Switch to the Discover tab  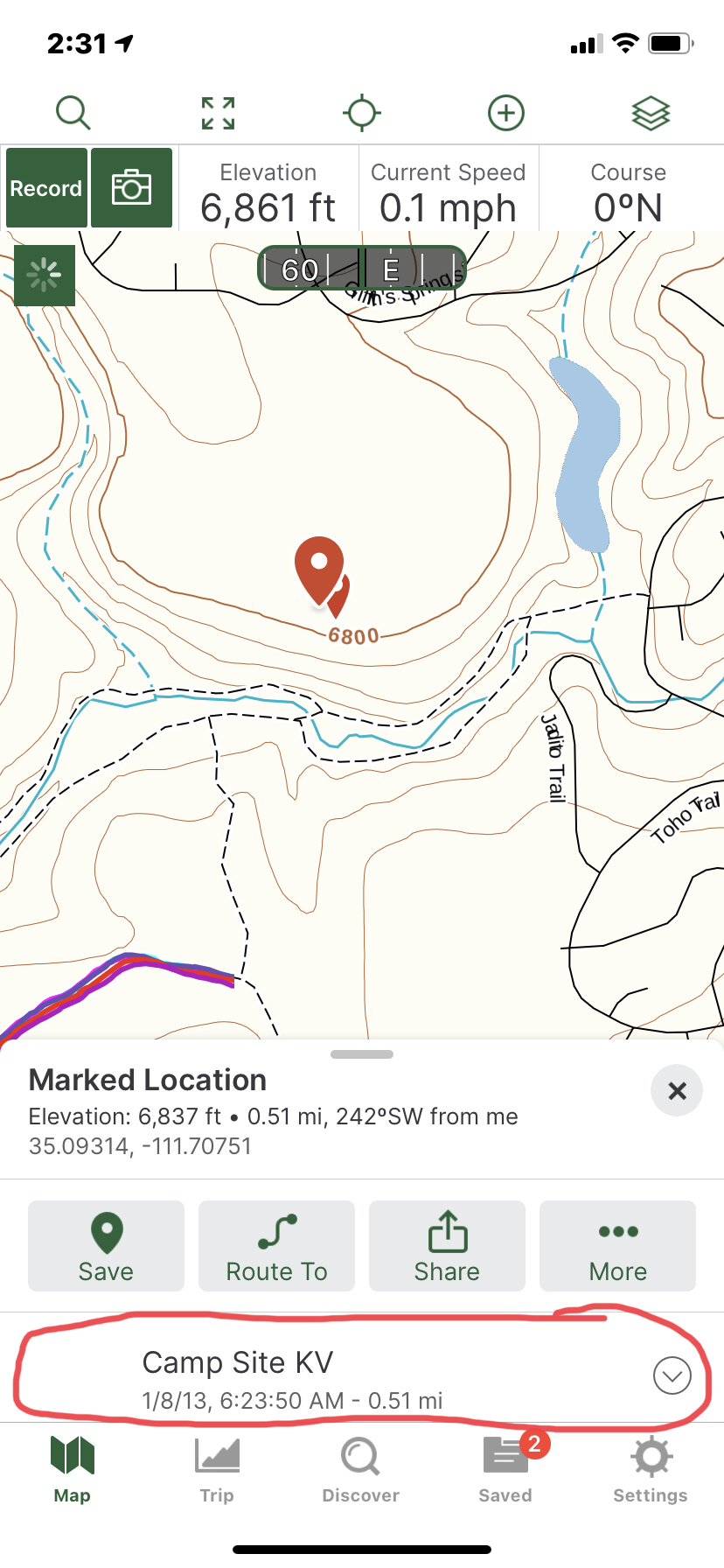pyautogui.click(x=360, y=1470)
